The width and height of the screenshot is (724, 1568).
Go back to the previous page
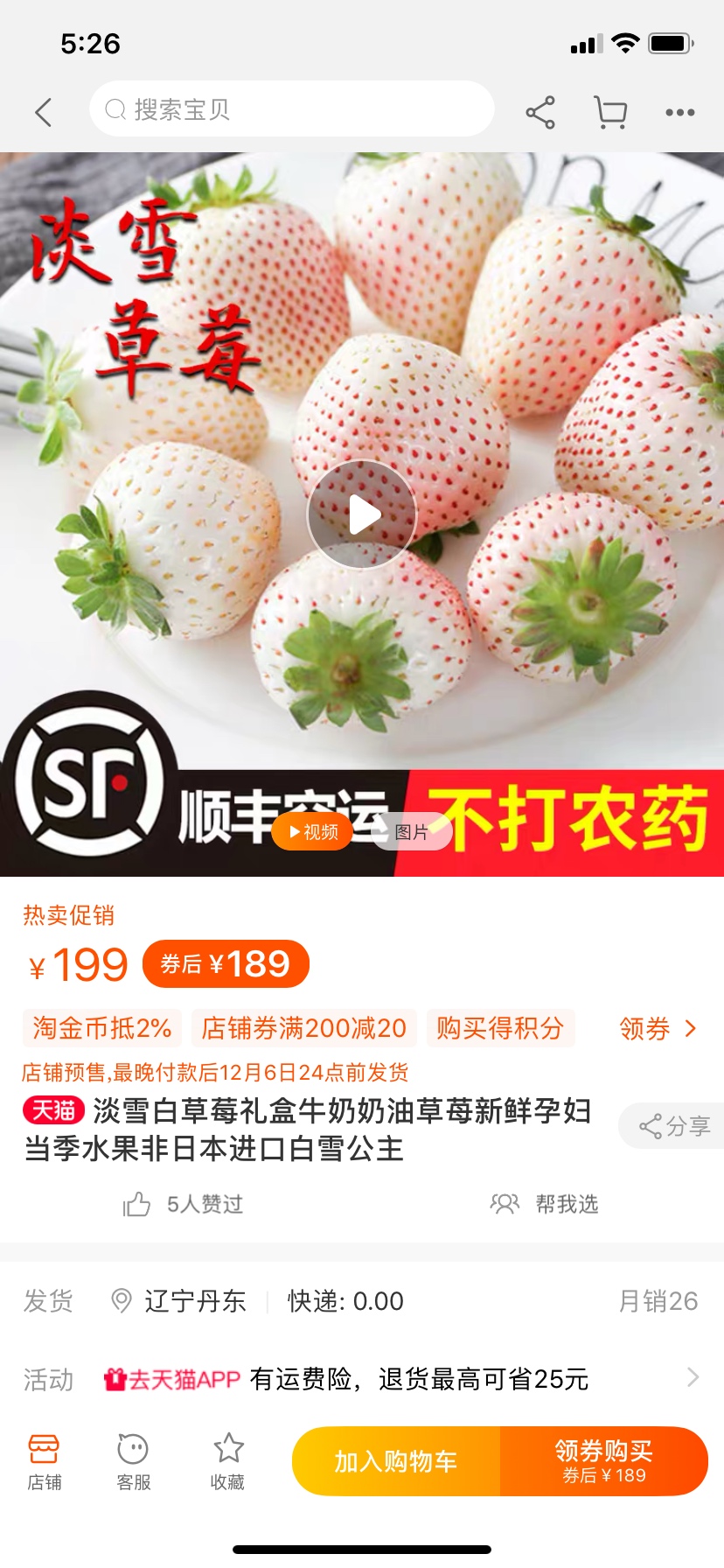click(44, 112)
